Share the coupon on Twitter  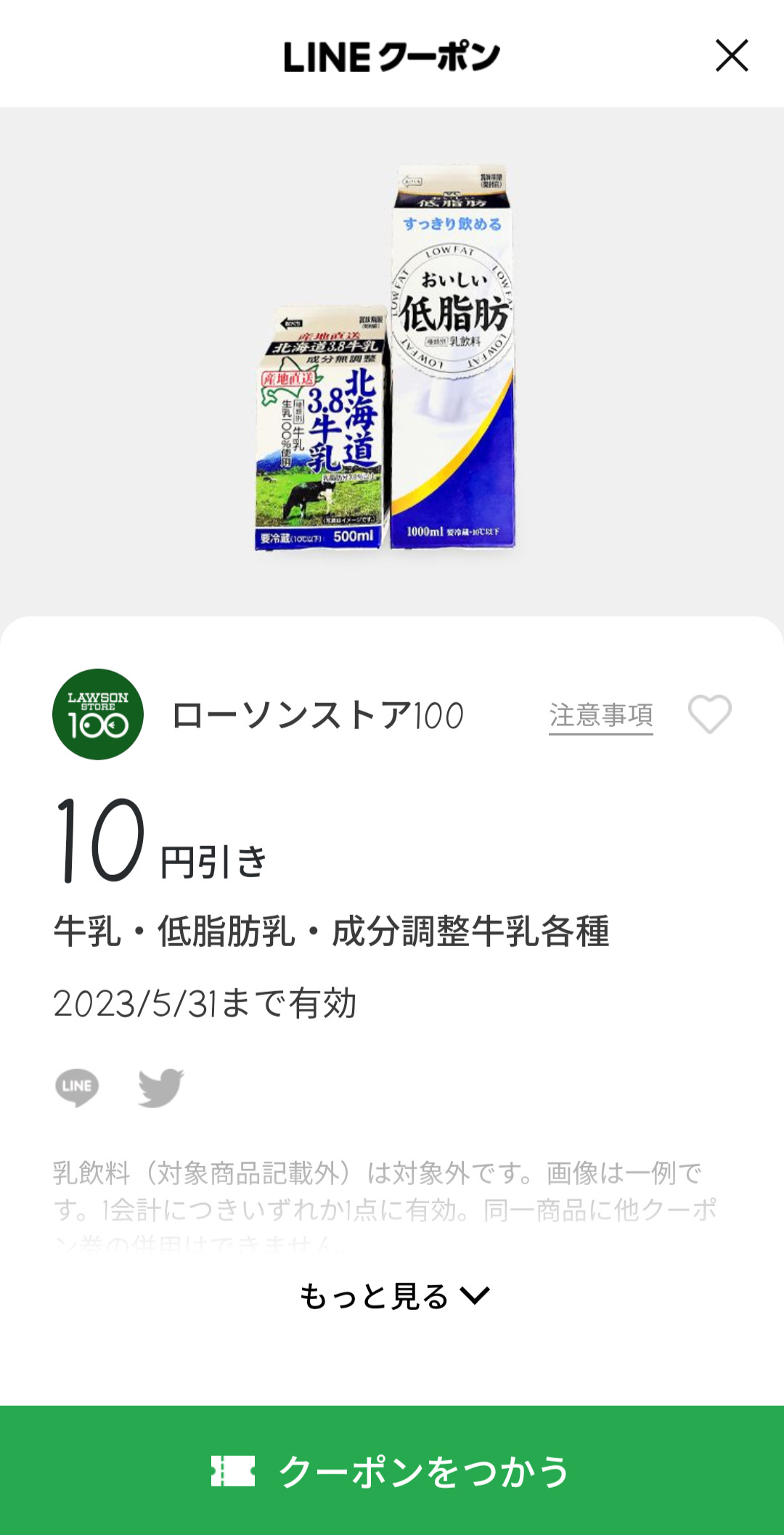point(160,1087)
